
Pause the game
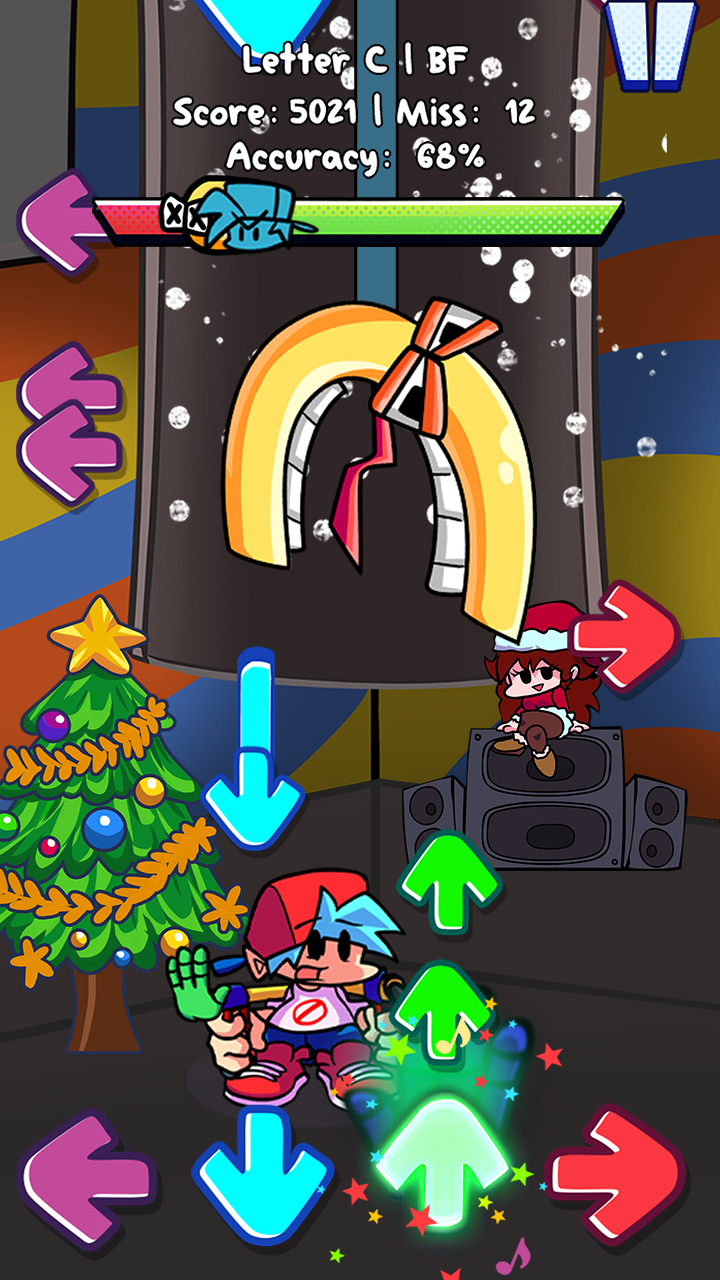click(x=652, y=44)
